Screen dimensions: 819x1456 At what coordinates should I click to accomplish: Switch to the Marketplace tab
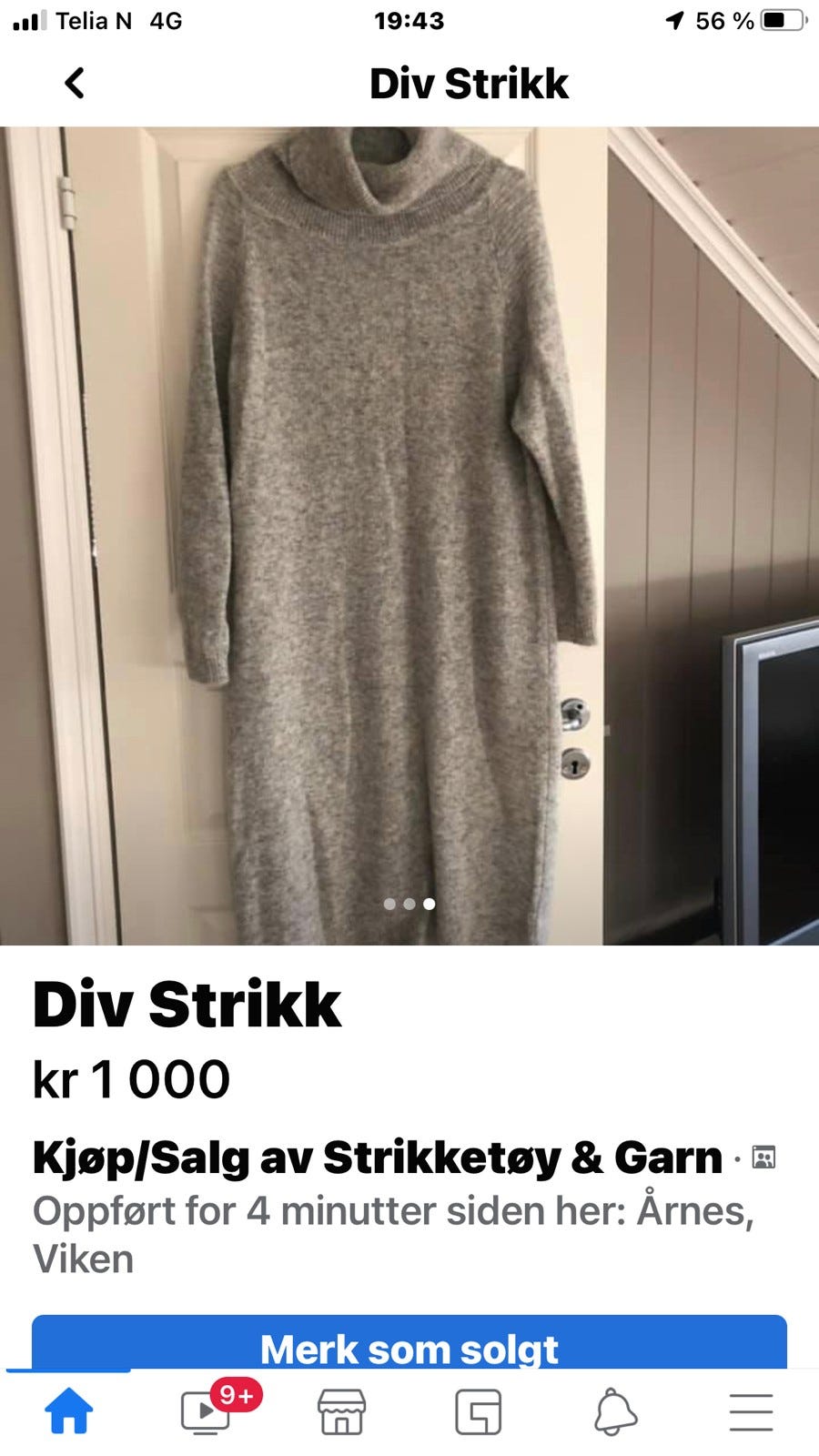tap(341, 1412)
